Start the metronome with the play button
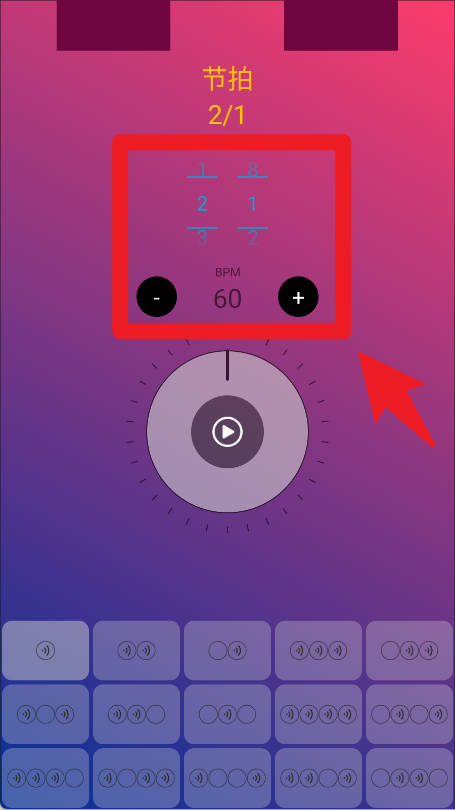 click(227, 432)
